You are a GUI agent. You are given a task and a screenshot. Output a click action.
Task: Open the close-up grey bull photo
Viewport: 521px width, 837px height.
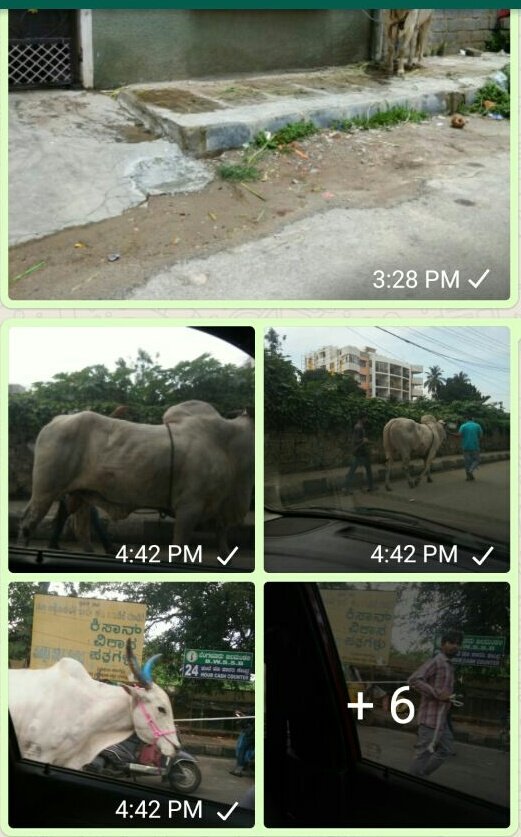pyautogui.click(x=131, y=449)
